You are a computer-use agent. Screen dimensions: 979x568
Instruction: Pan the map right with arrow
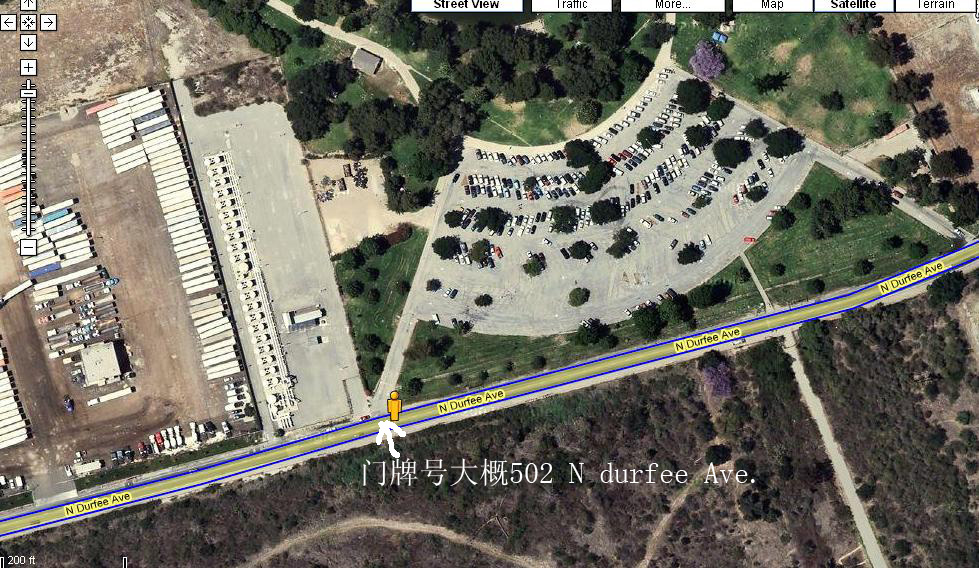point(47,22)
